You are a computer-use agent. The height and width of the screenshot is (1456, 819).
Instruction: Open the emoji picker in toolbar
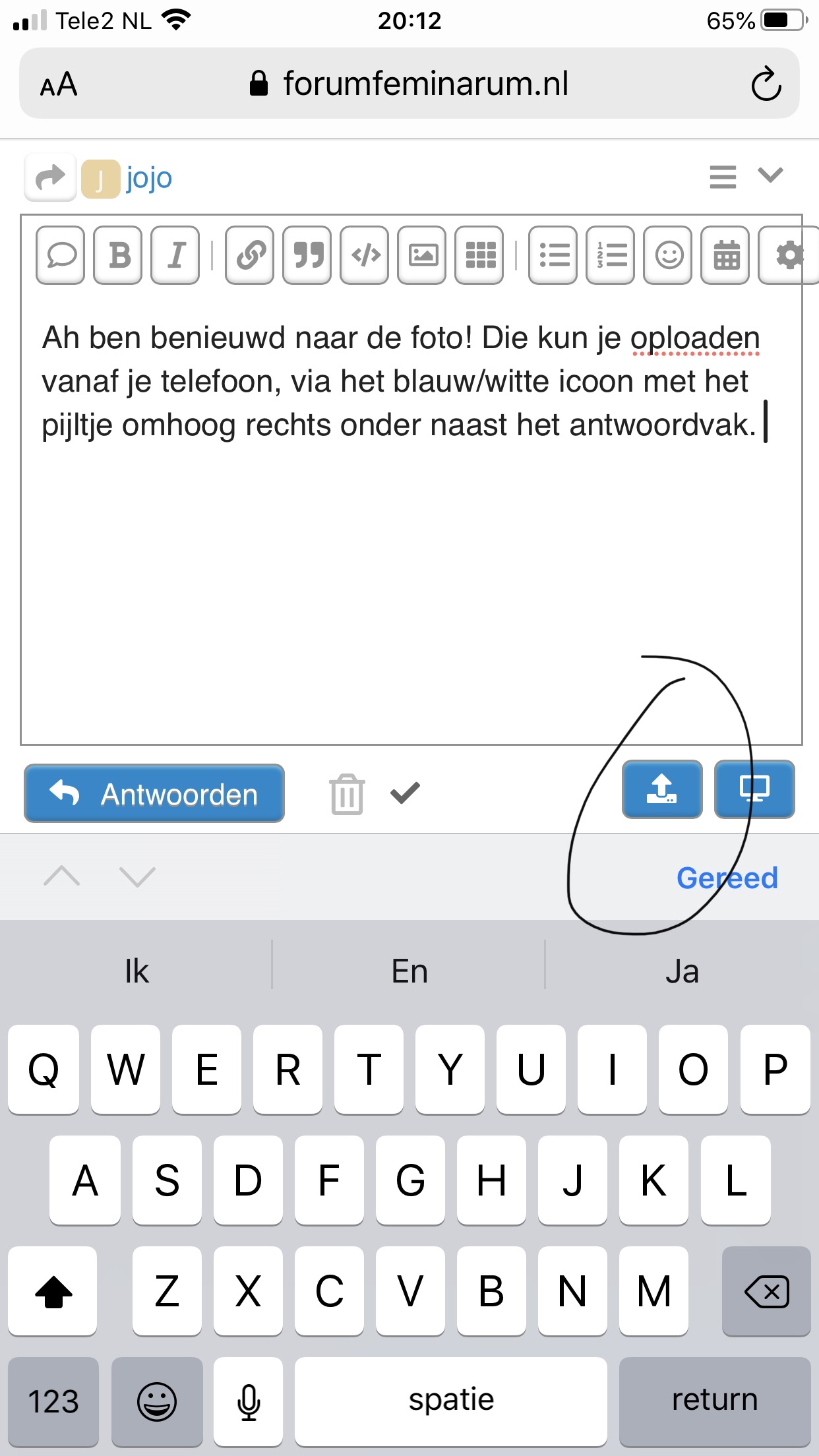(x=668, y=255)
